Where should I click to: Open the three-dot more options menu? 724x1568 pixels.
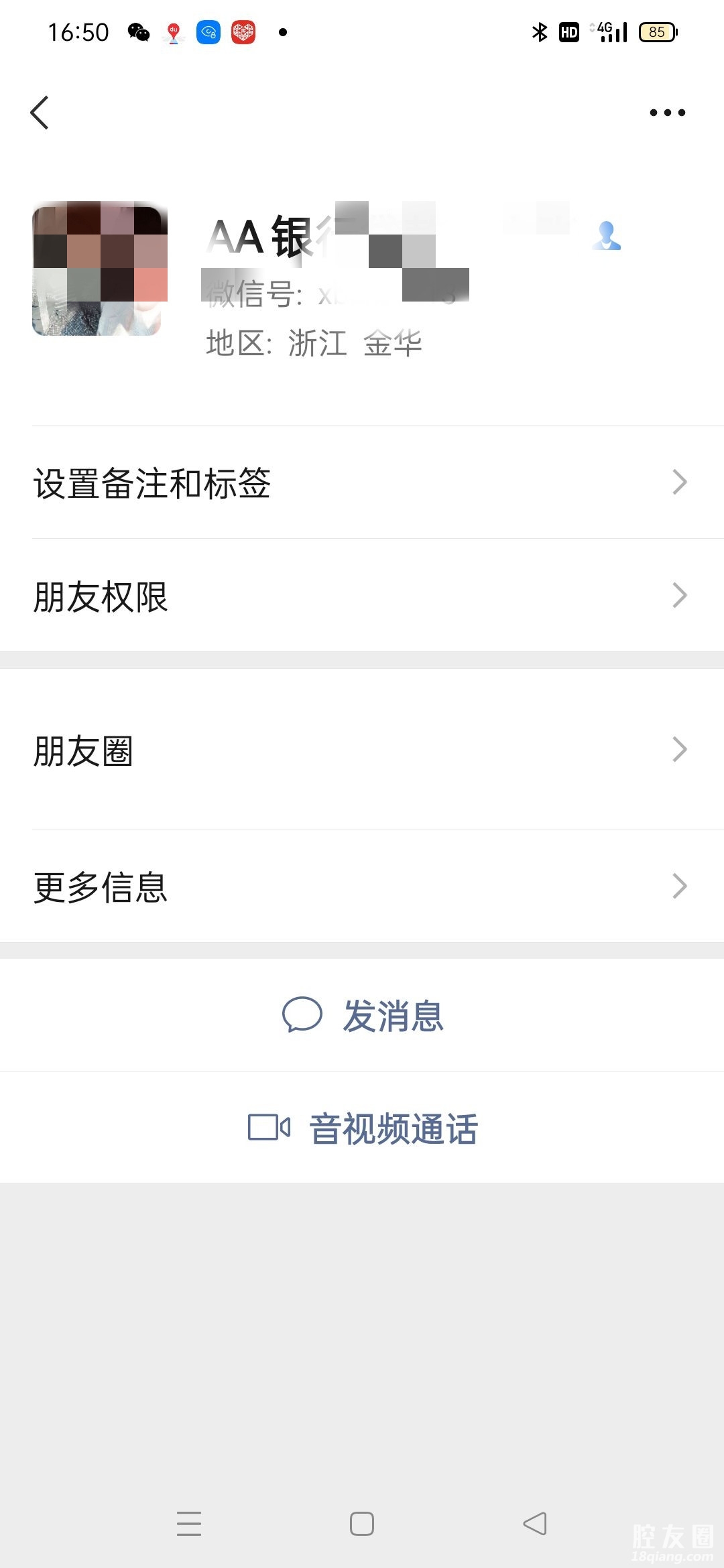[x=667, y=113]
